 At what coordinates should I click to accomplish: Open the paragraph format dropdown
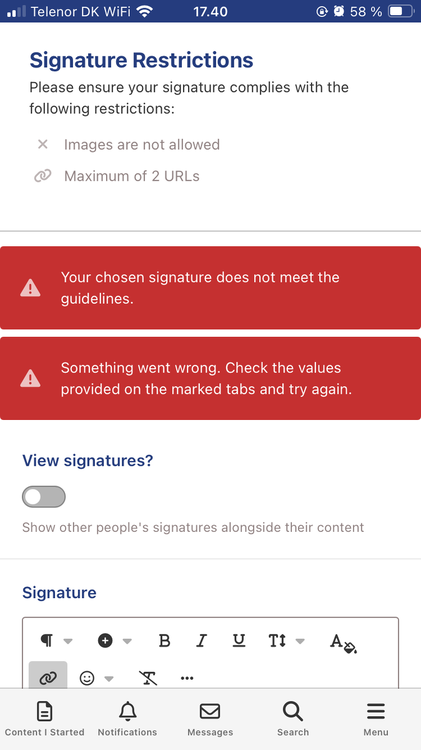pos(56,641)
